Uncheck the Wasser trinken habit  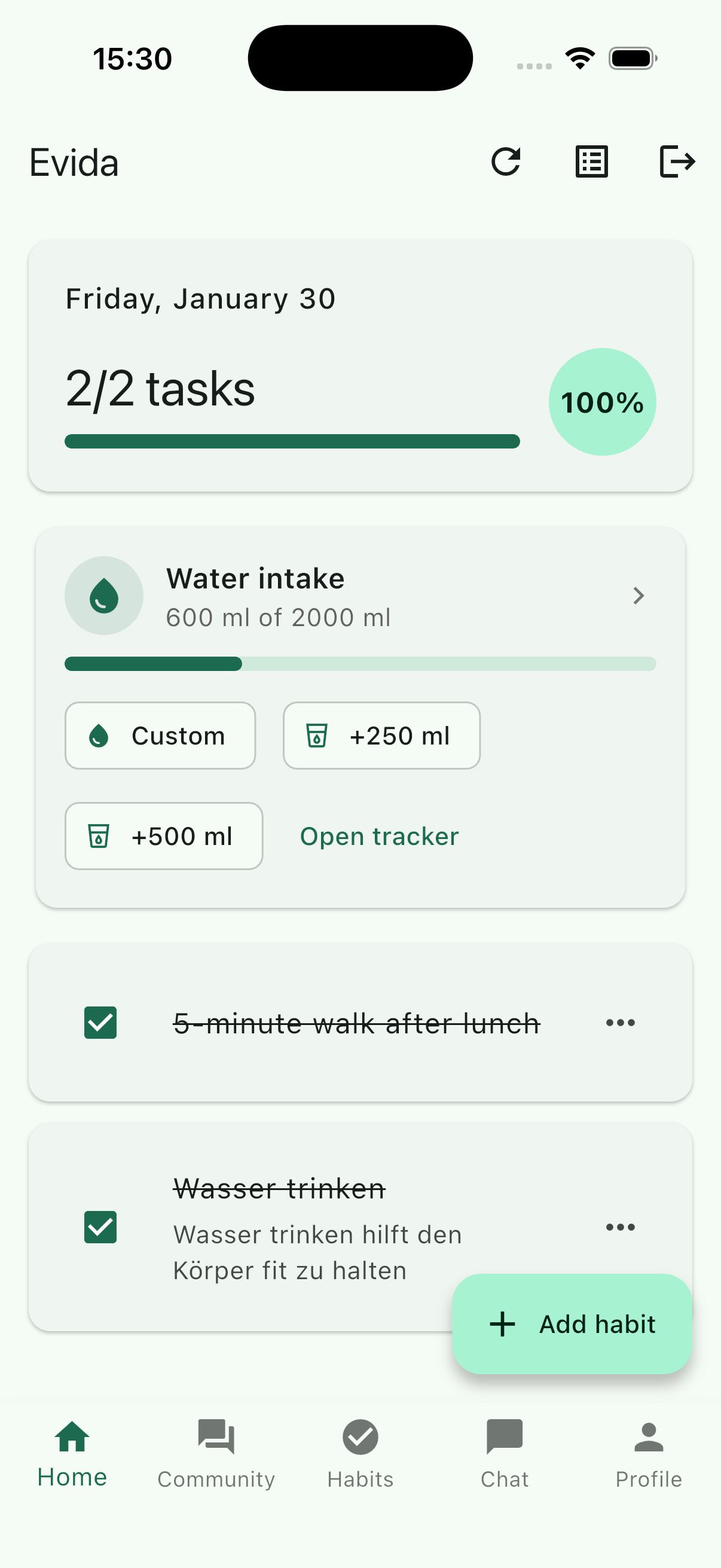100,1227
